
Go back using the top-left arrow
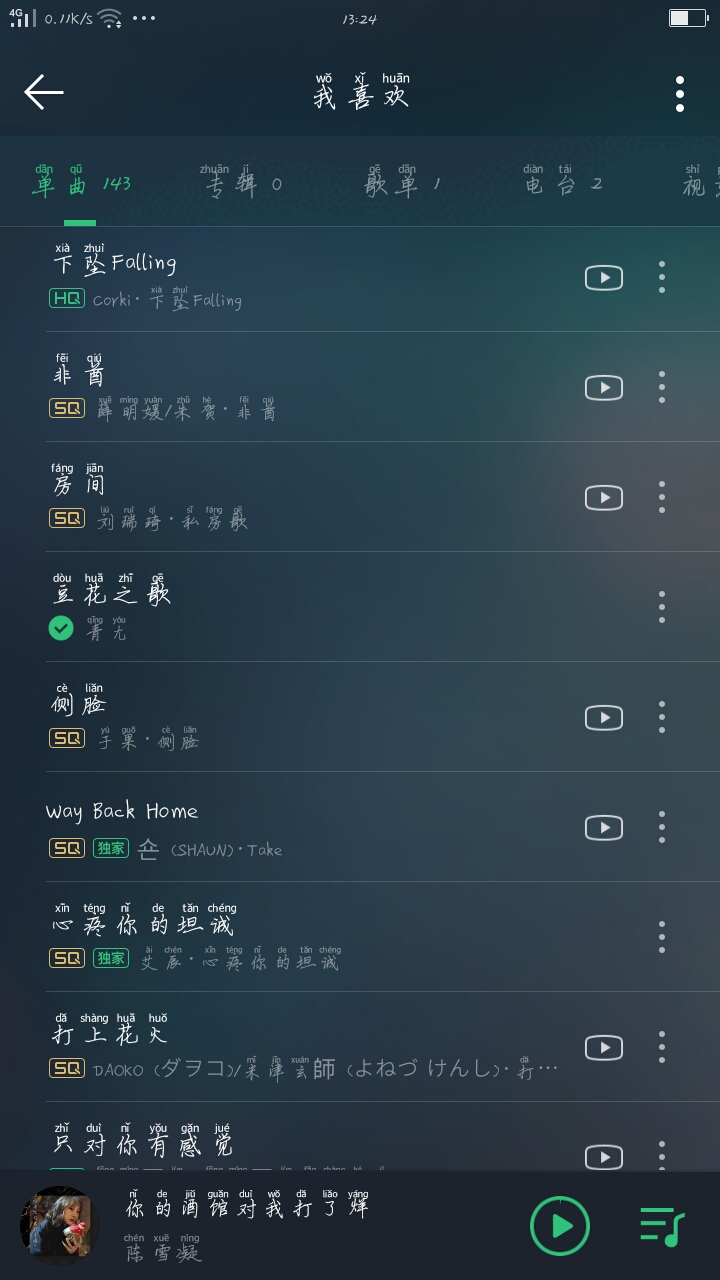[44, 93]
